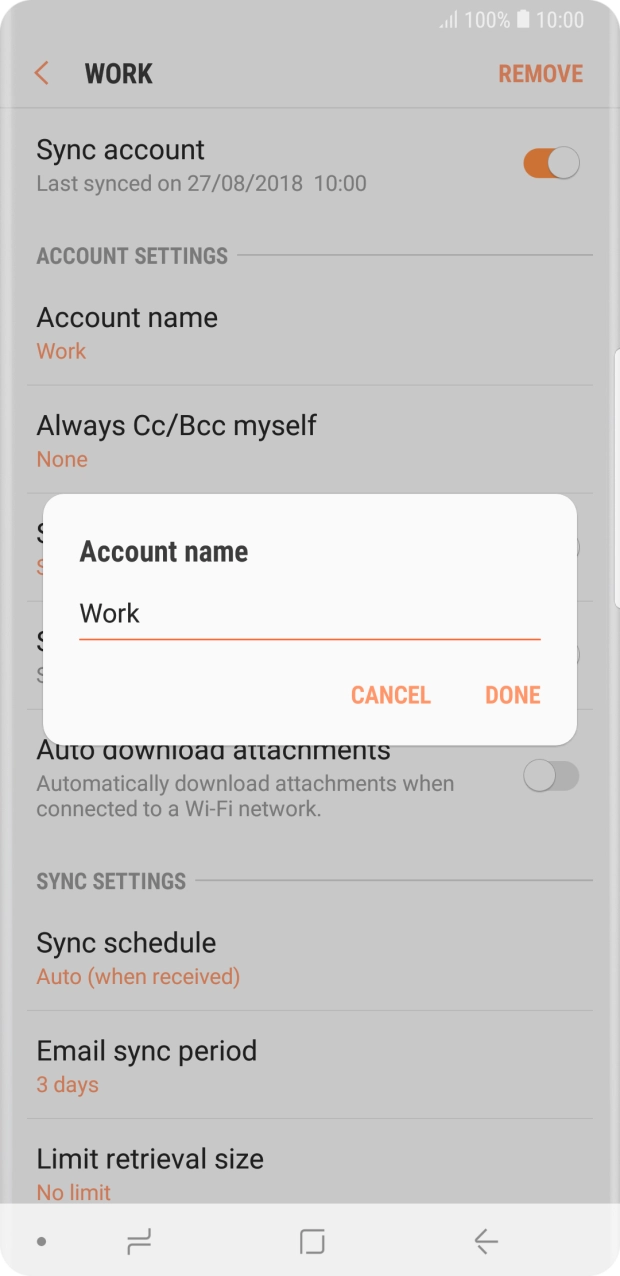Screen dimensions: 620x1276
Task: Tap the Account name text field
Action: 310,614
